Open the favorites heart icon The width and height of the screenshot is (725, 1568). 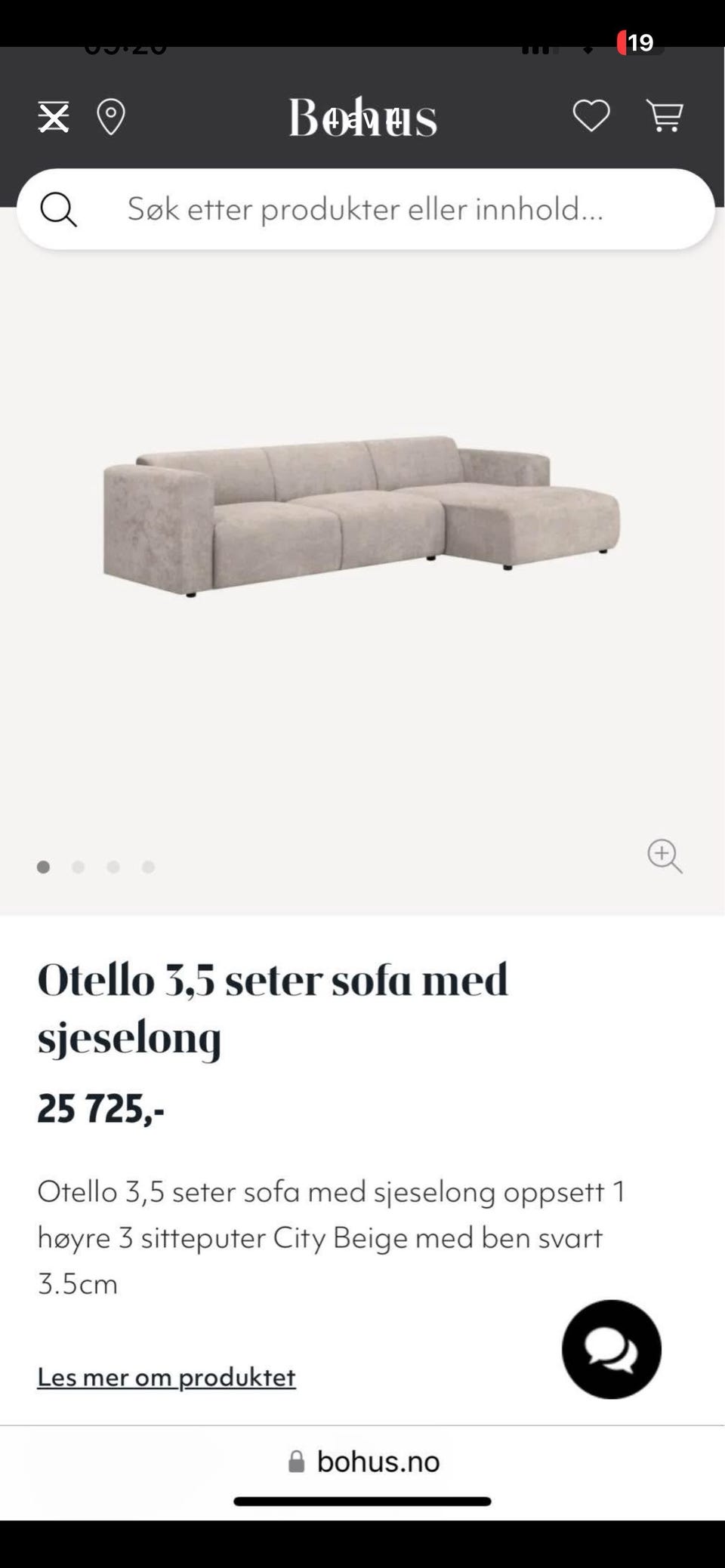click(591, 116)
